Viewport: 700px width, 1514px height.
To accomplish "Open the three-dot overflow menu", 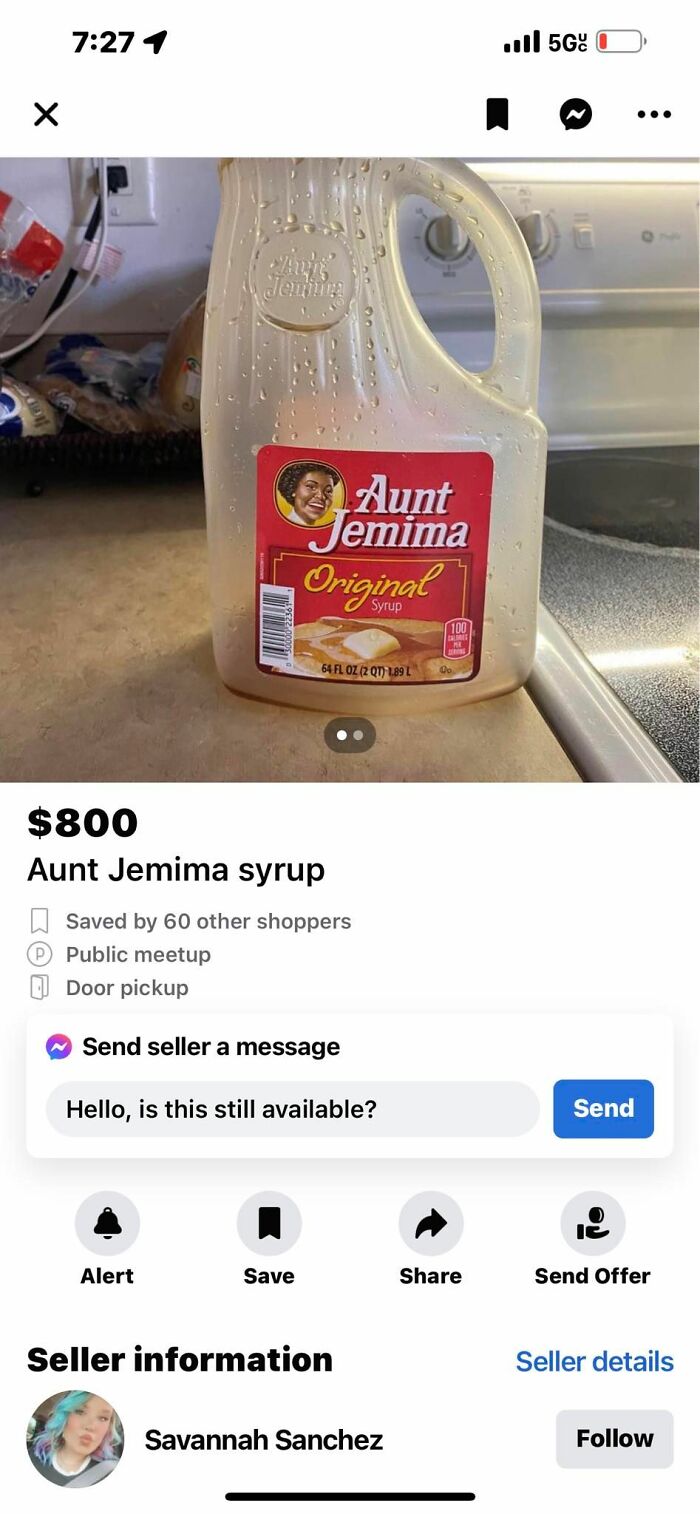I will 654,114.
